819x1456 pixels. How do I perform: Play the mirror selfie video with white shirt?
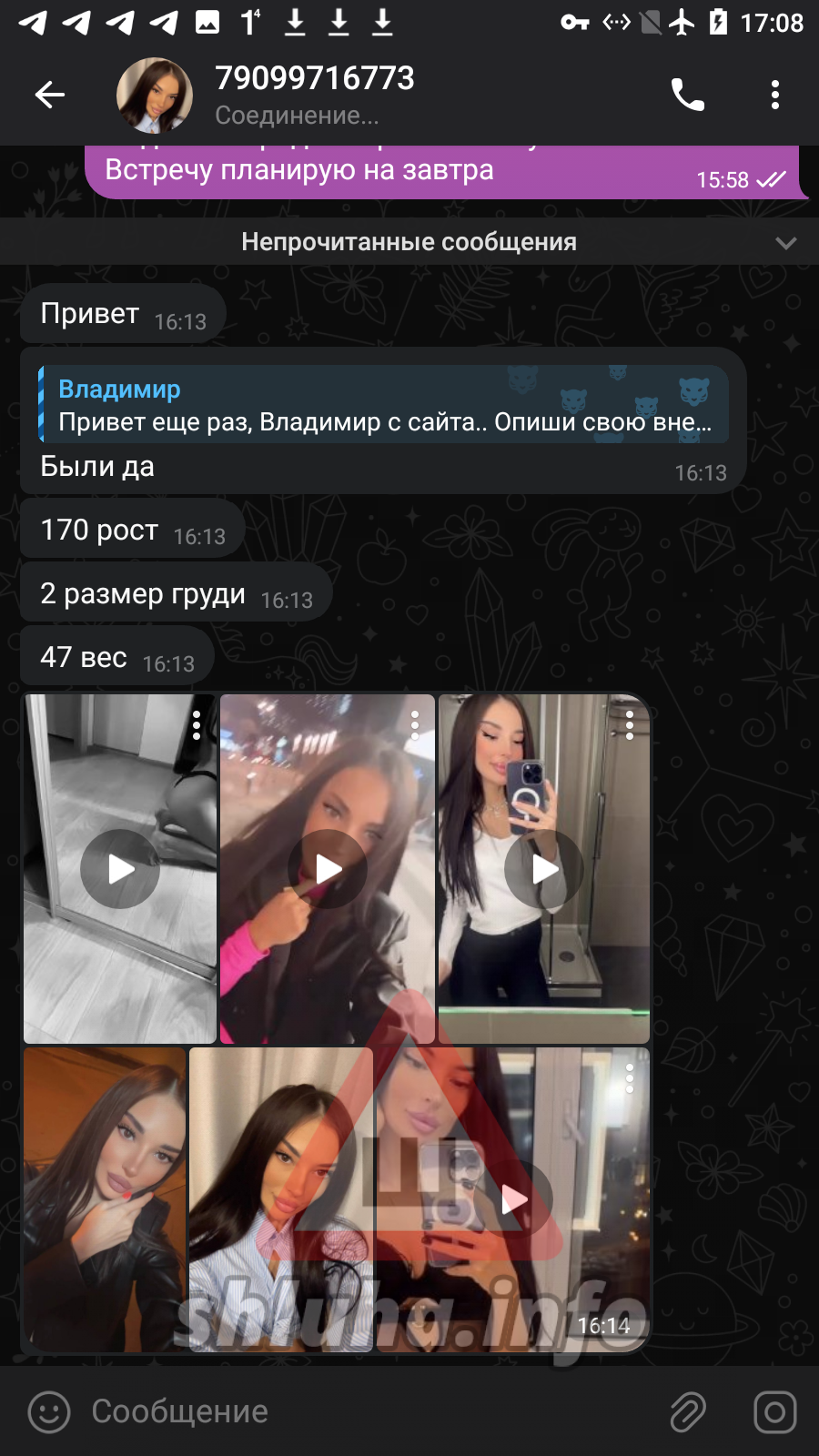544,869
